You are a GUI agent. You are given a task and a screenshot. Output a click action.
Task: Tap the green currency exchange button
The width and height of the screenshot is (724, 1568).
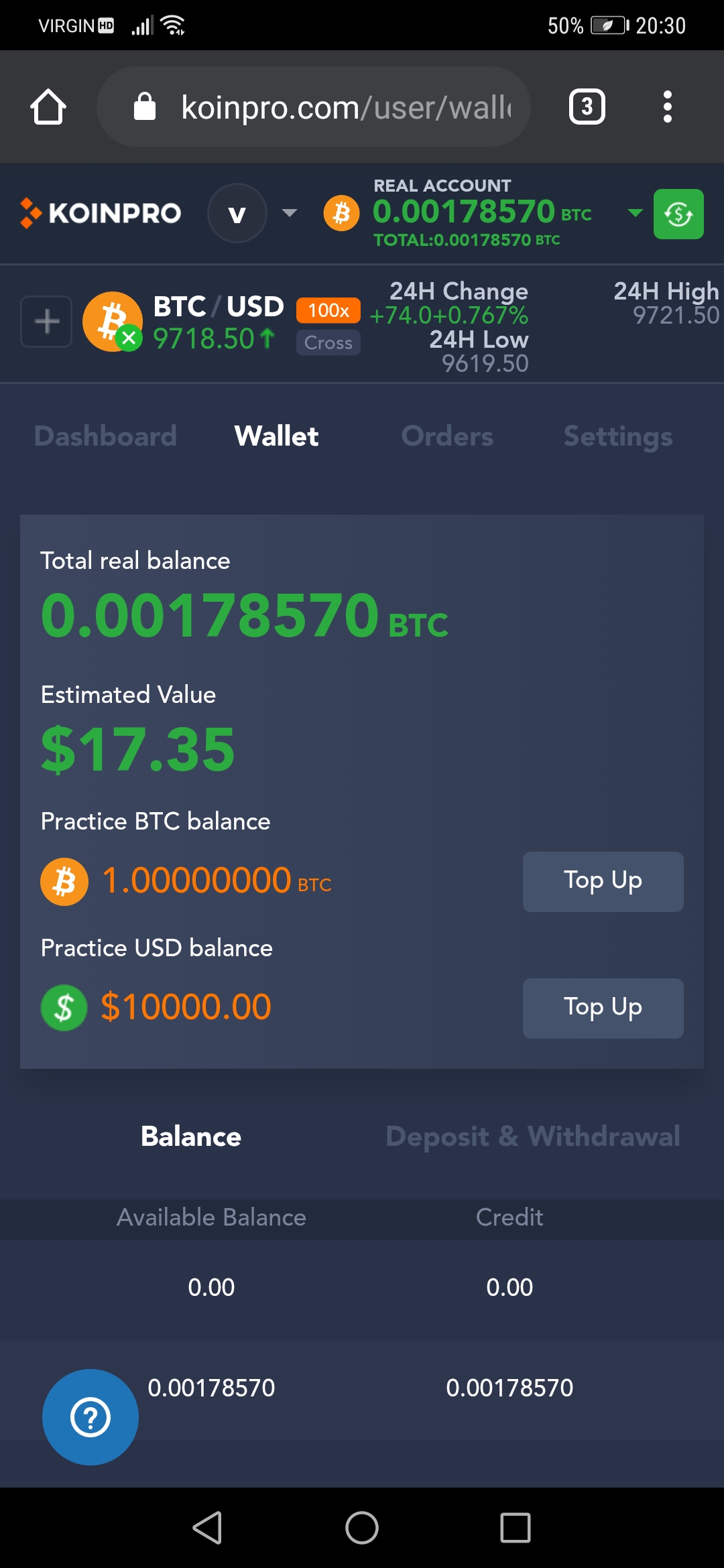[678, 214]
